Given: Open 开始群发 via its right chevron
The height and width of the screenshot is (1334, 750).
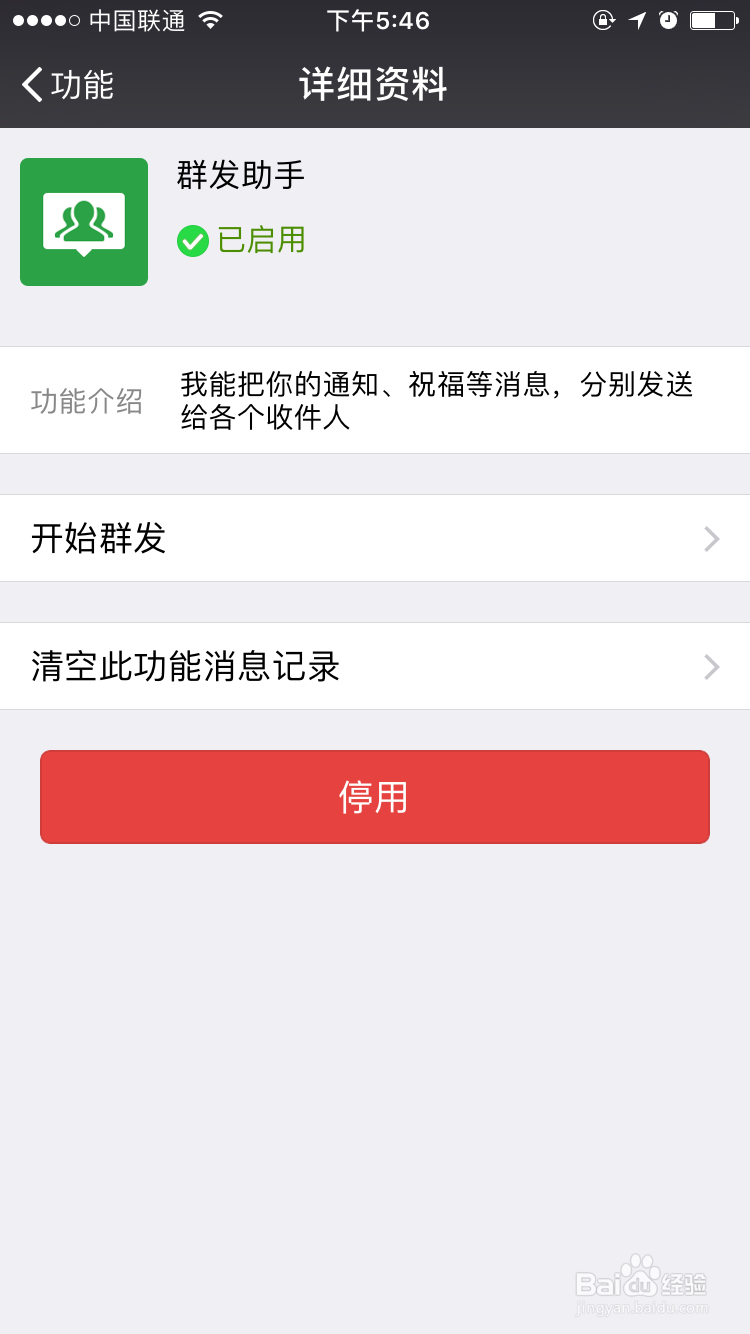Looking at the screenshot, I should [710, 538].
